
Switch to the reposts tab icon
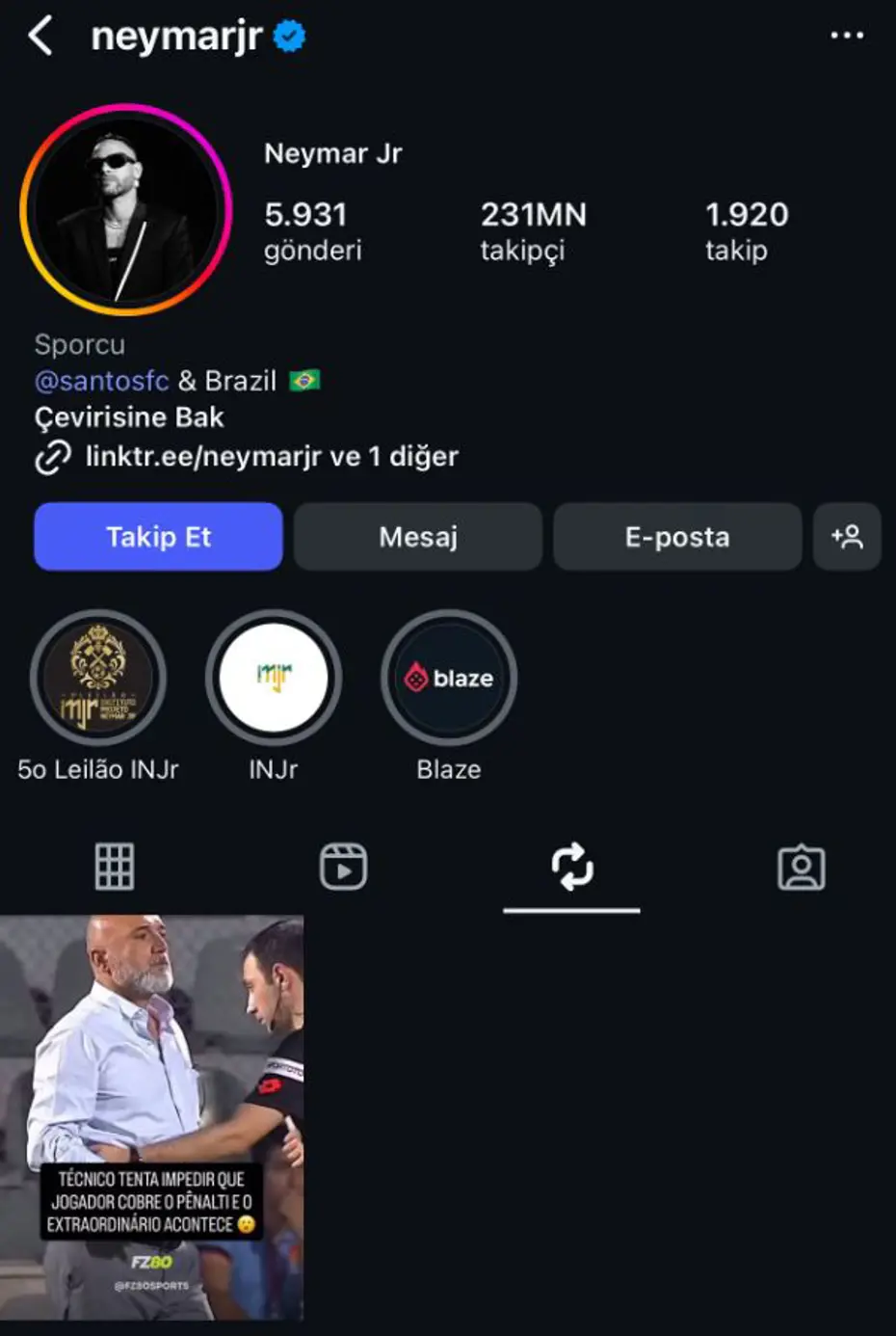(x=572, y=866)
